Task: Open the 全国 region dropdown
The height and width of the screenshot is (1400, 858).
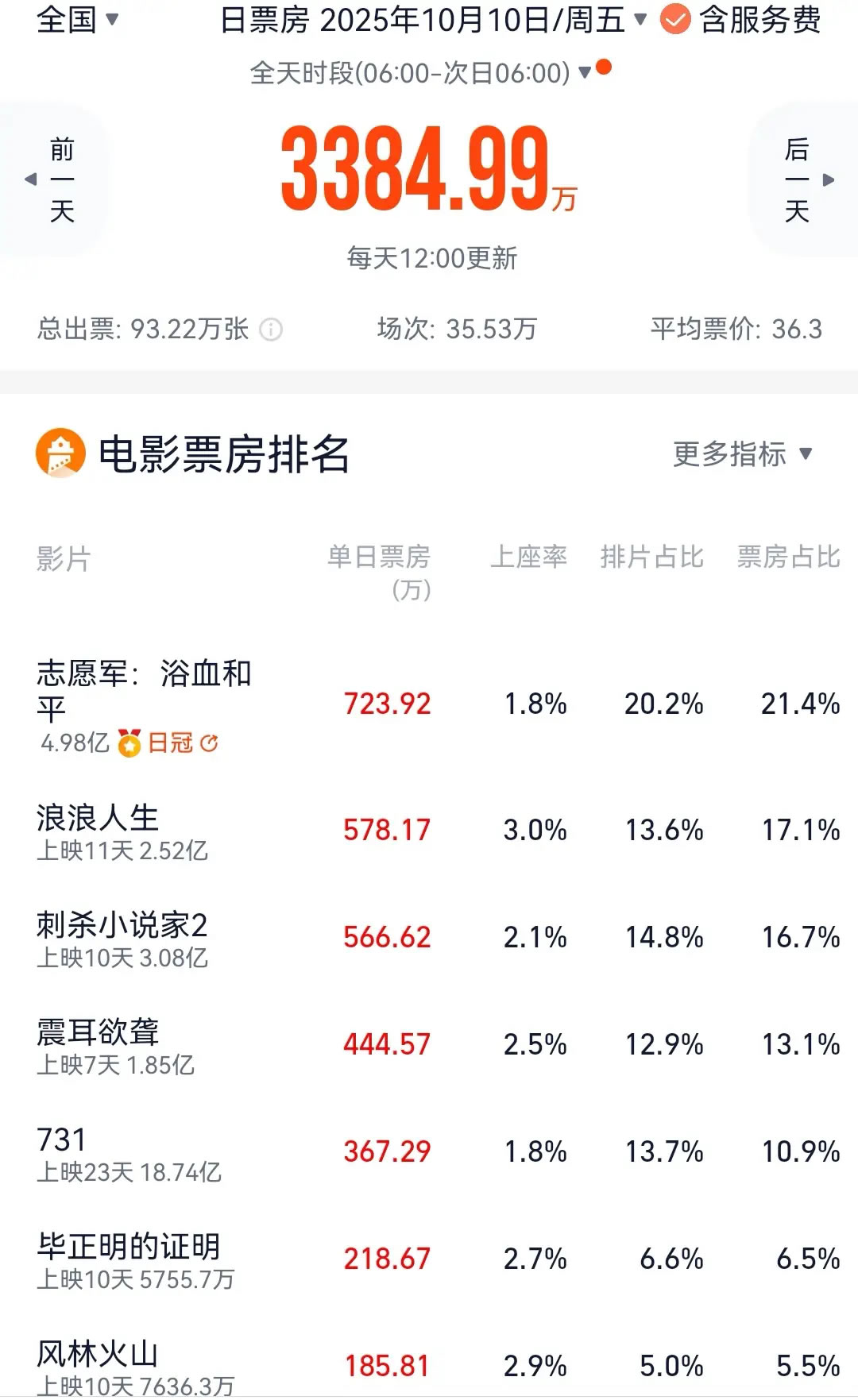Action: click(x=77, y=20)
